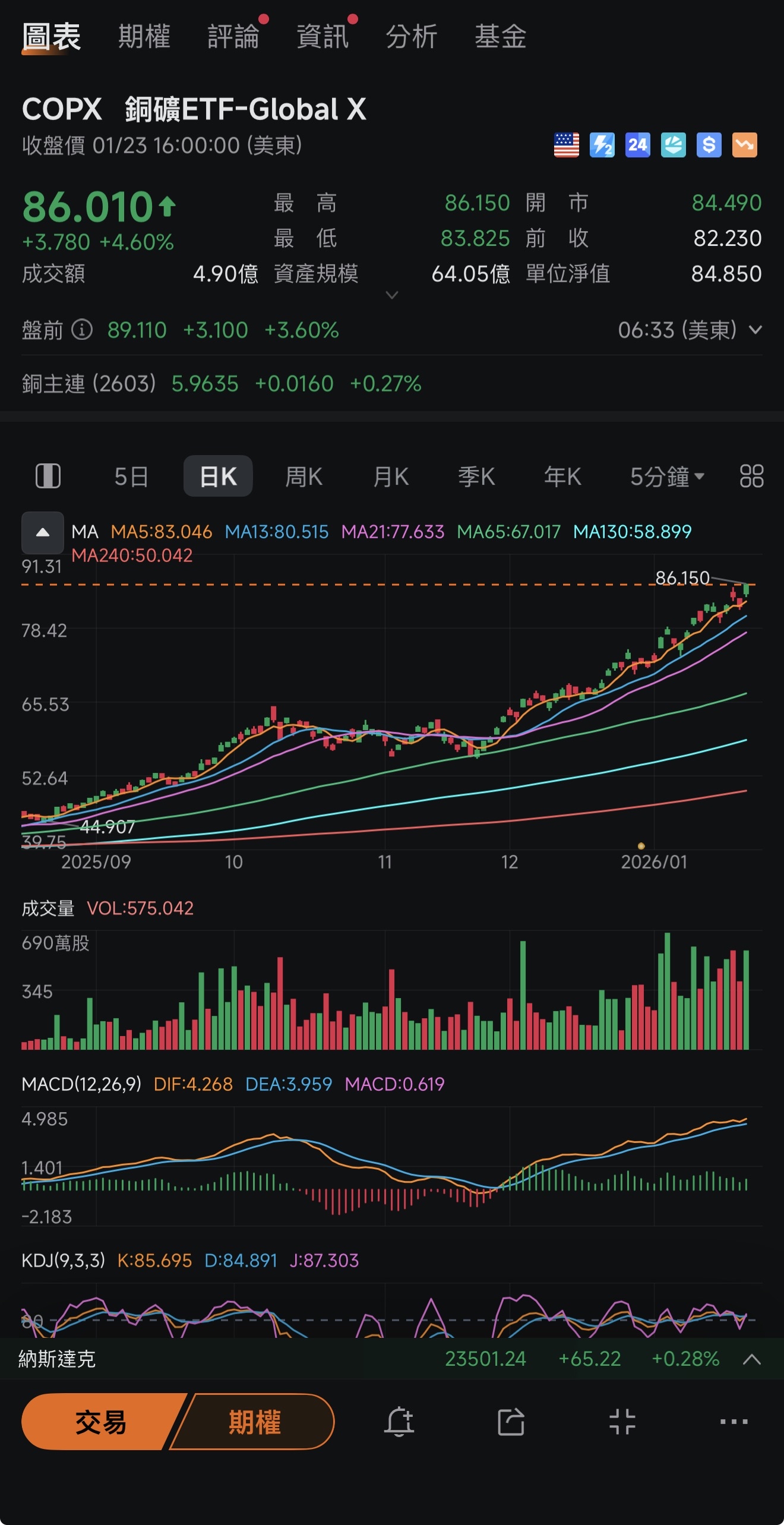This screenshot has width=784, height=1525.
Task: Open Level 2 quotes lightning icon
Action: pyautogui.click(x=602, y=146)
